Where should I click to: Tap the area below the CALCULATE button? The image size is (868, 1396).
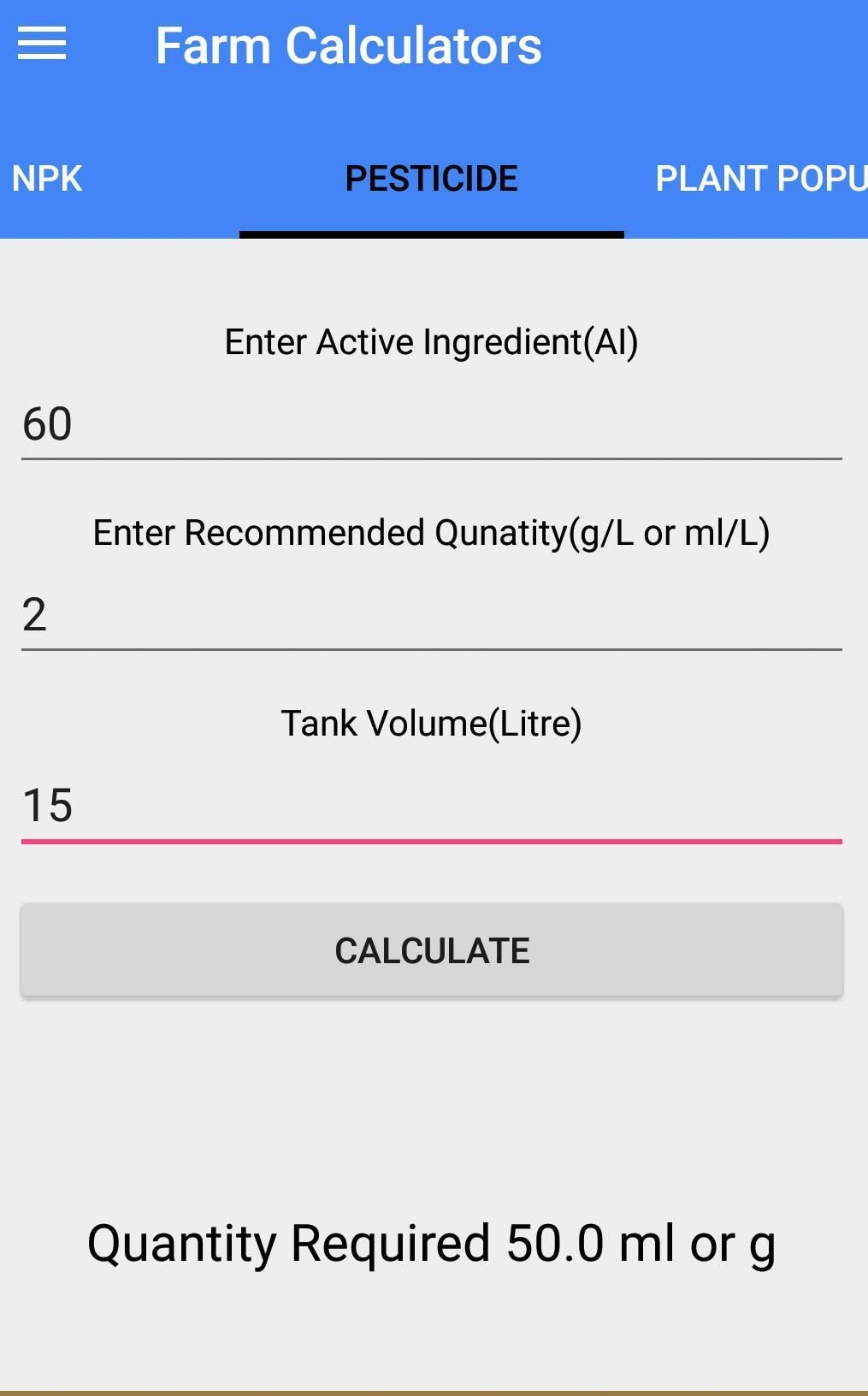point(431,1095)
